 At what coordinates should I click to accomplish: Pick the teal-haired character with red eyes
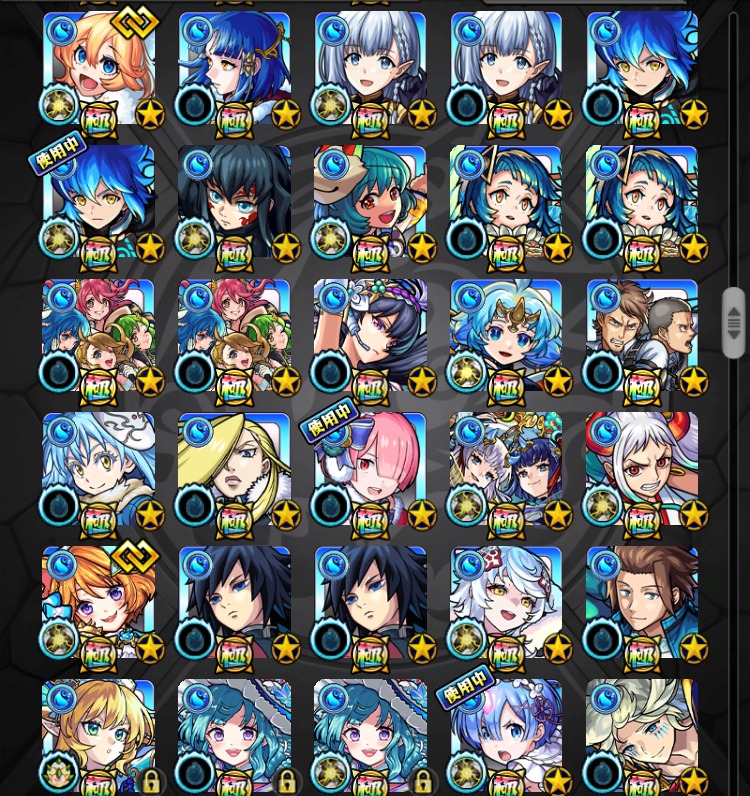pyautogui.click(x=370, y=201)
